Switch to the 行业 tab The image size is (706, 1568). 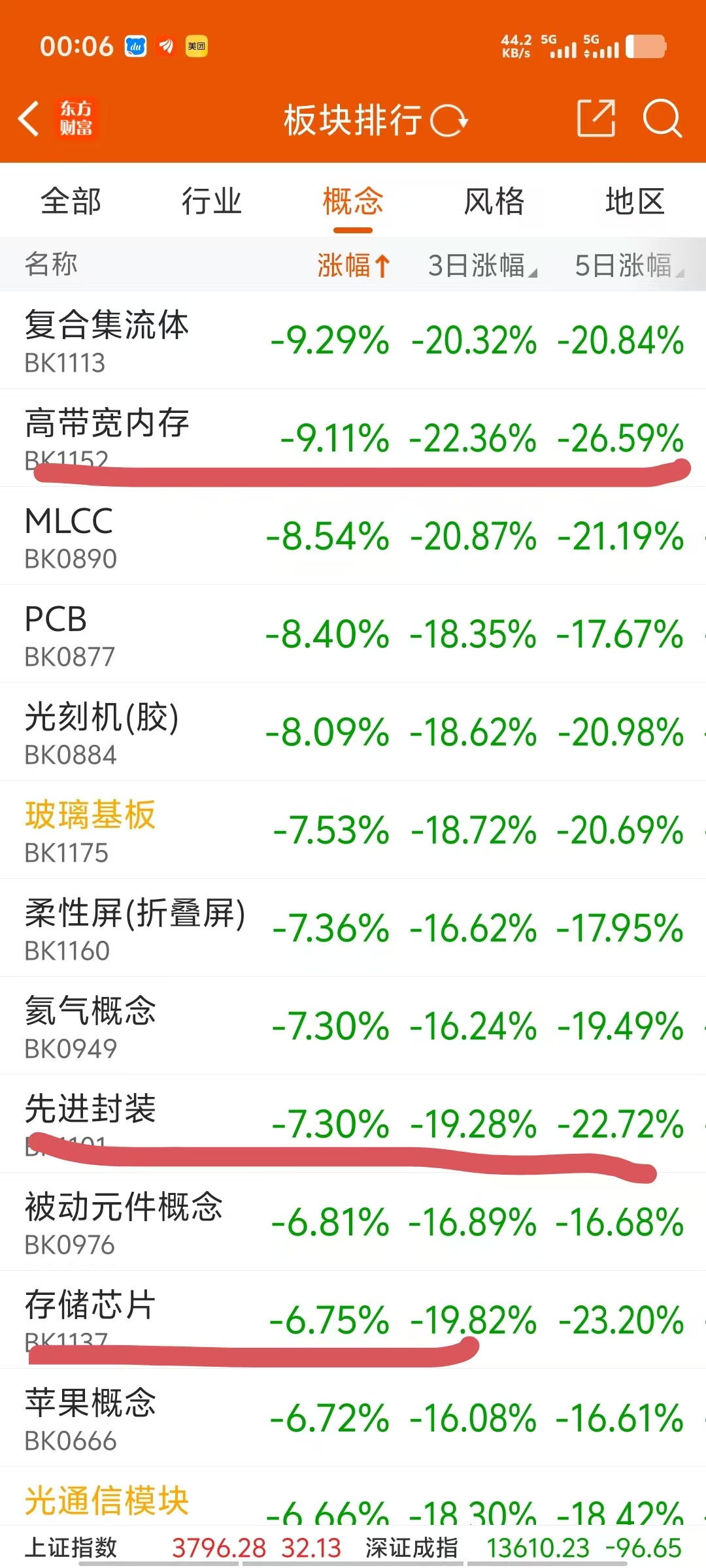[212, 201]
